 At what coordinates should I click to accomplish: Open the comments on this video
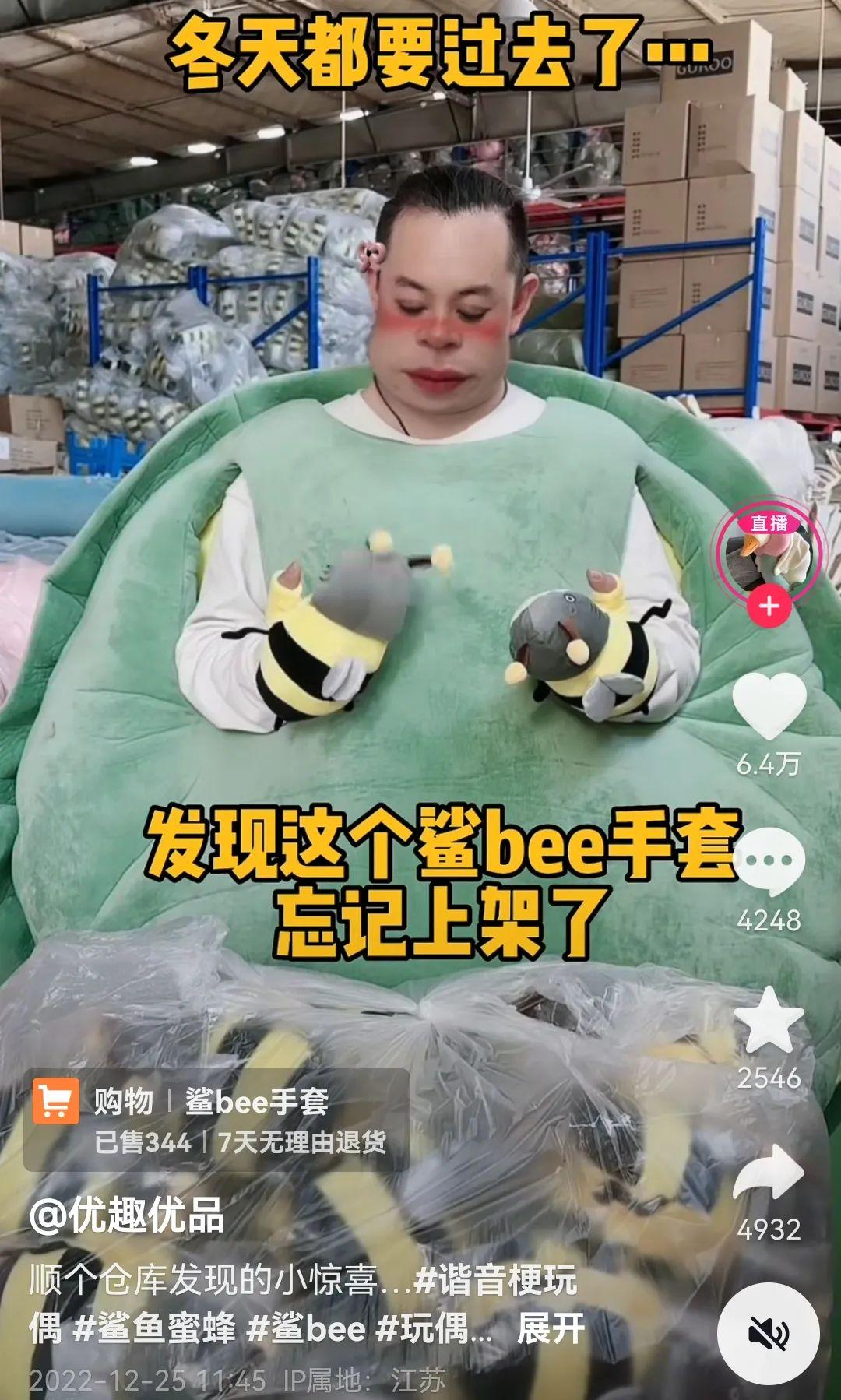click(769, 863)
